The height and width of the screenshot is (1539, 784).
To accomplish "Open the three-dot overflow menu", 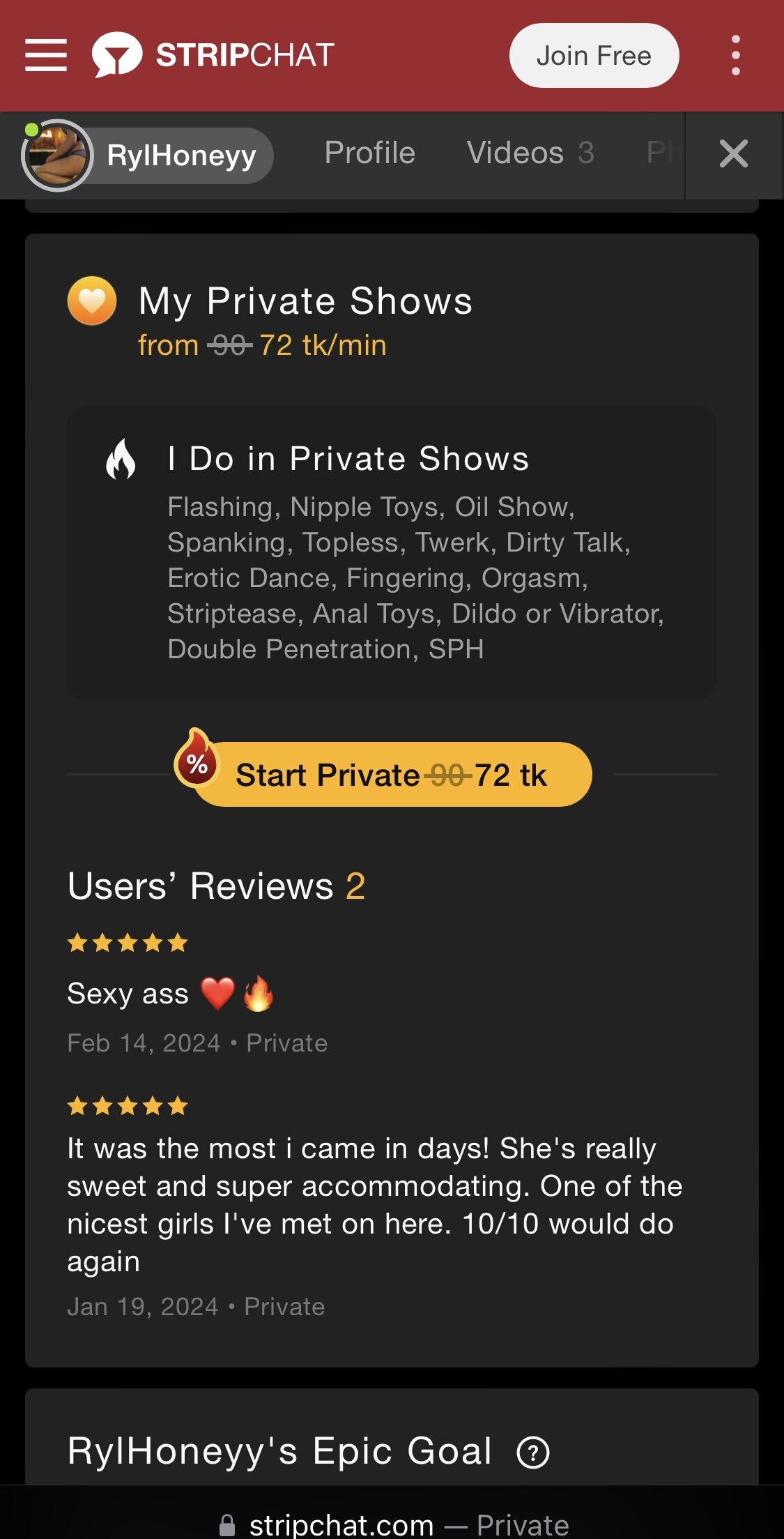I will pos(735,56).
